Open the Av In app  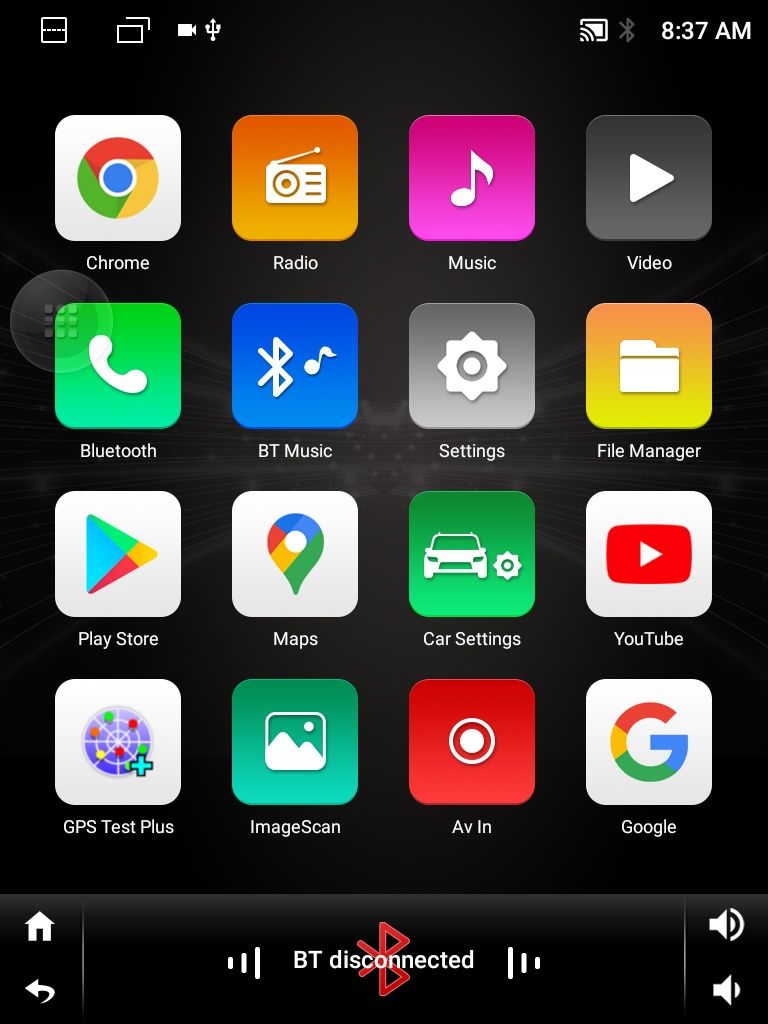472,742
